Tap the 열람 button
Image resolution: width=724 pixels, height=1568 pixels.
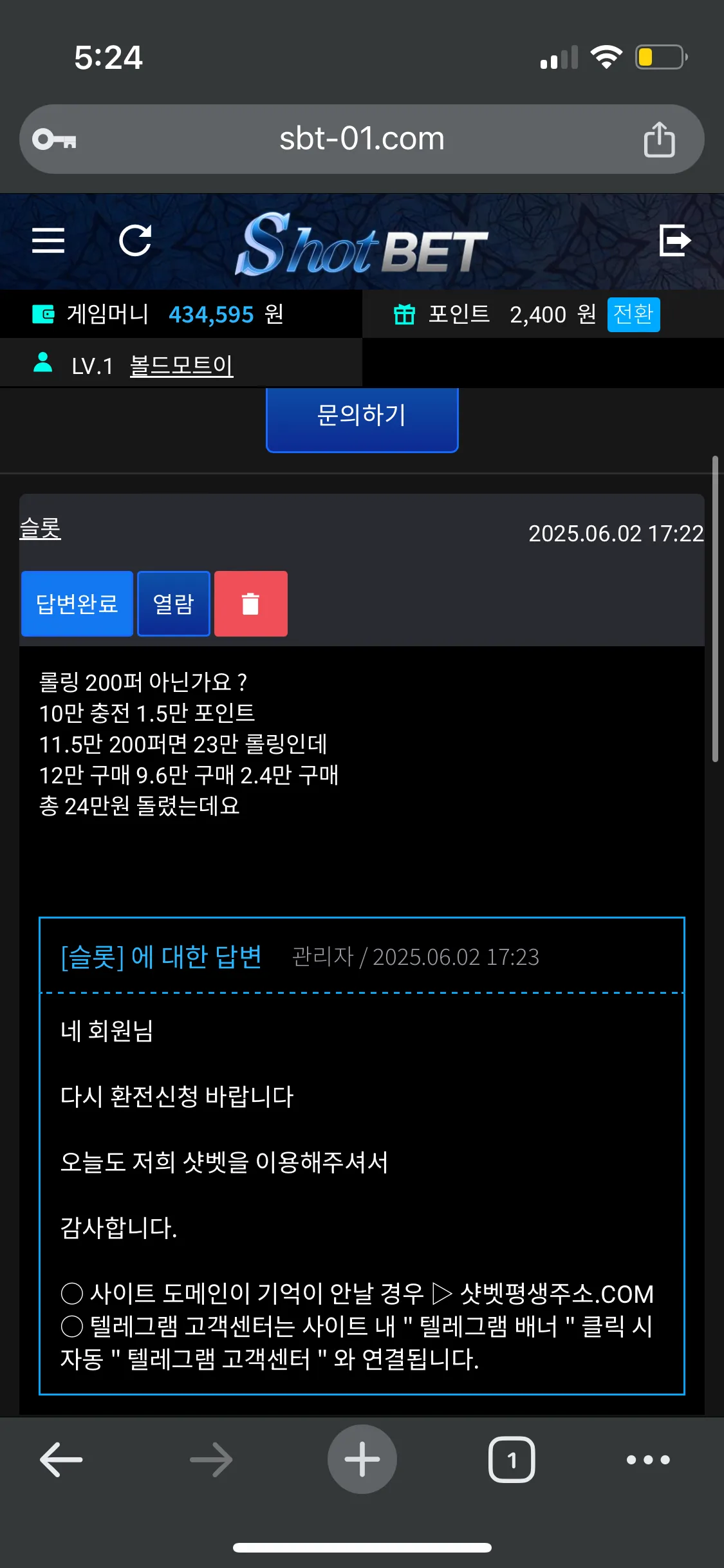click(x=174, y=604)
